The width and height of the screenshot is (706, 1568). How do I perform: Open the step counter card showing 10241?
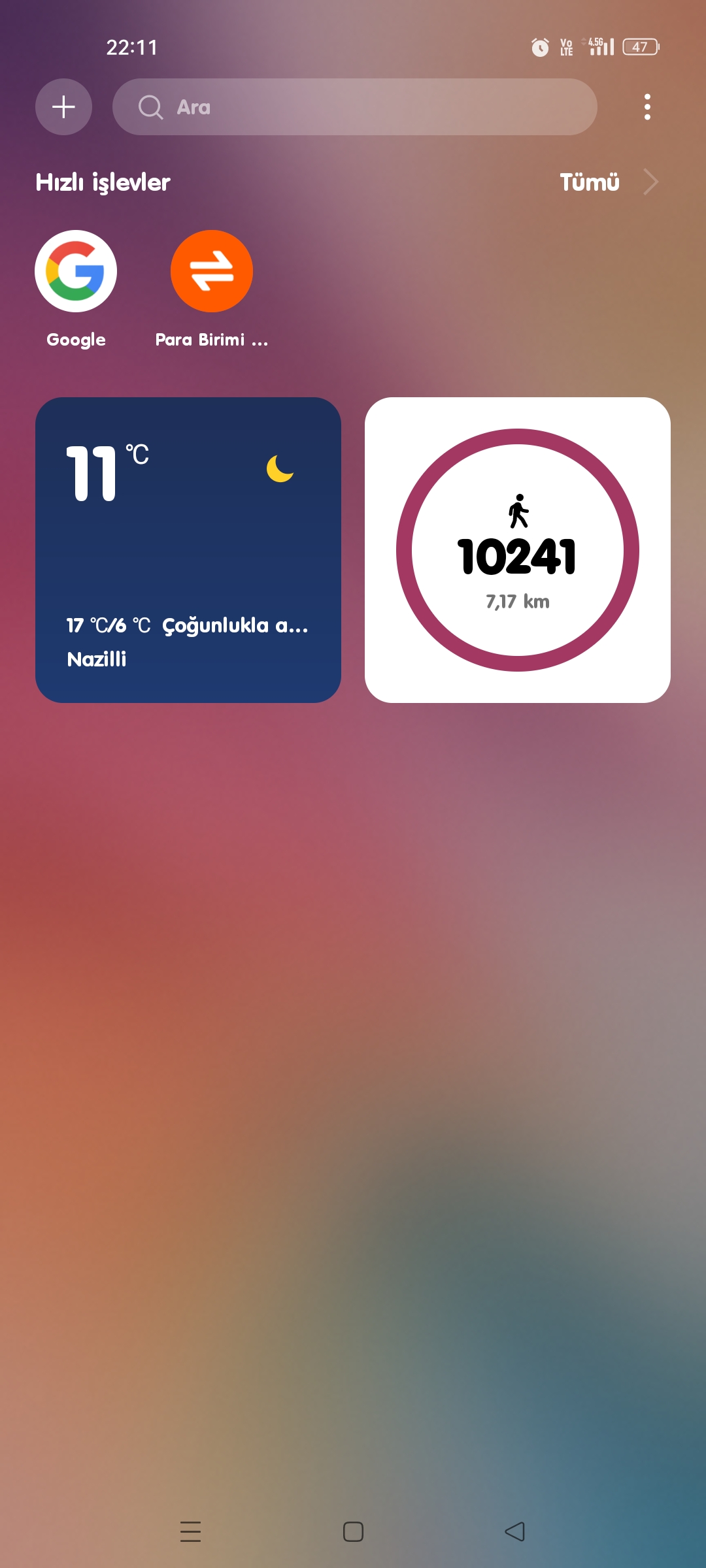coord(518,550)
